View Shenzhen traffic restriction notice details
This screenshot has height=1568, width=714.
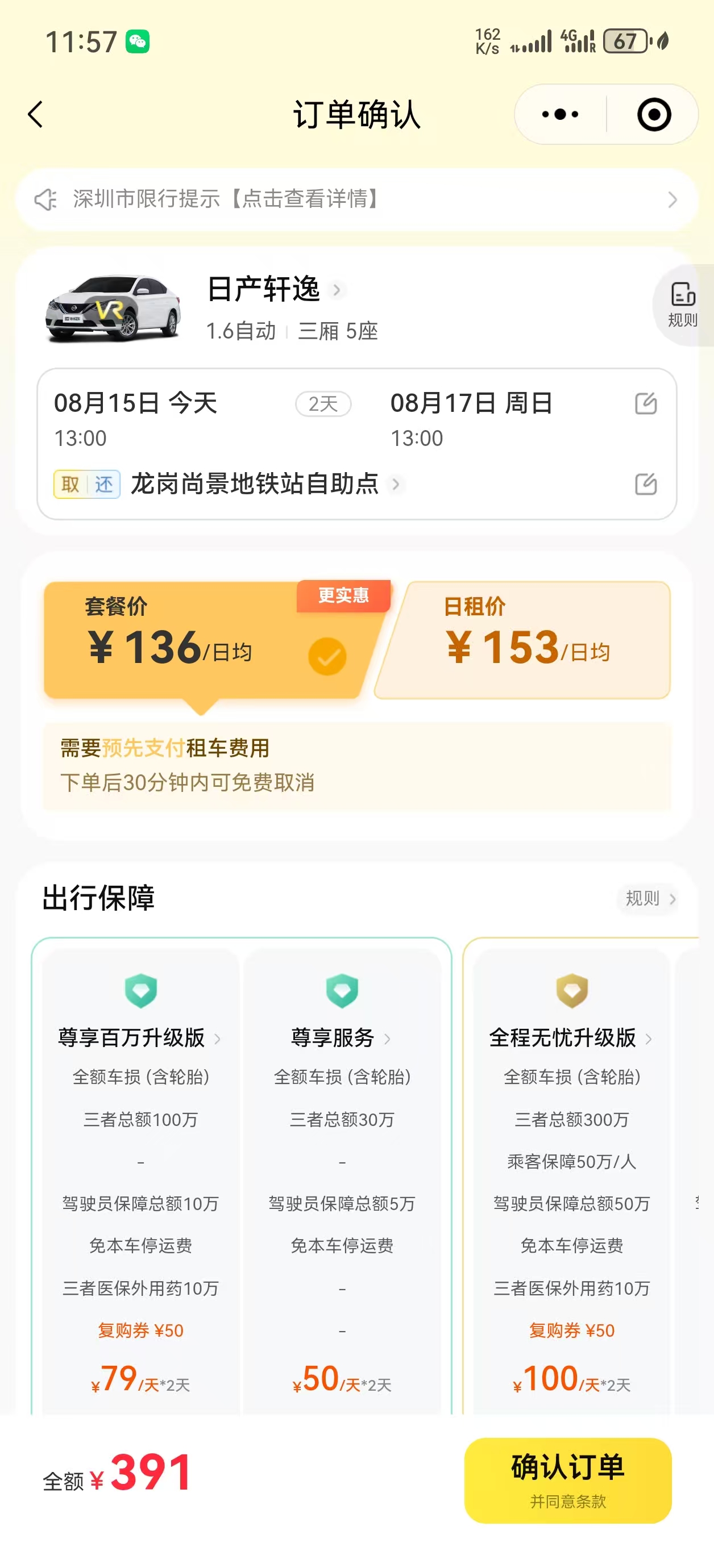356,199
